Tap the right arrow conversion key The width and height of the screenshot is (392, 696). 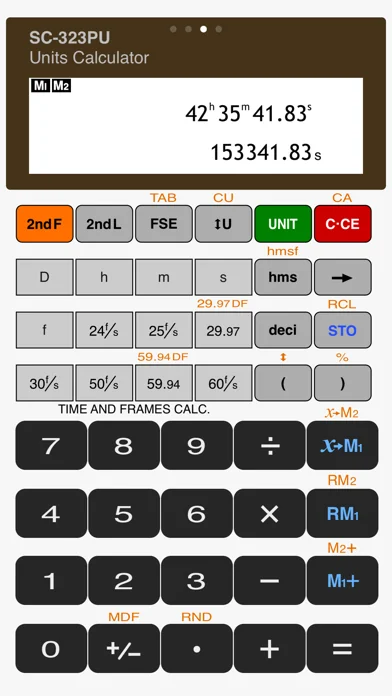(x=343, y=277)
